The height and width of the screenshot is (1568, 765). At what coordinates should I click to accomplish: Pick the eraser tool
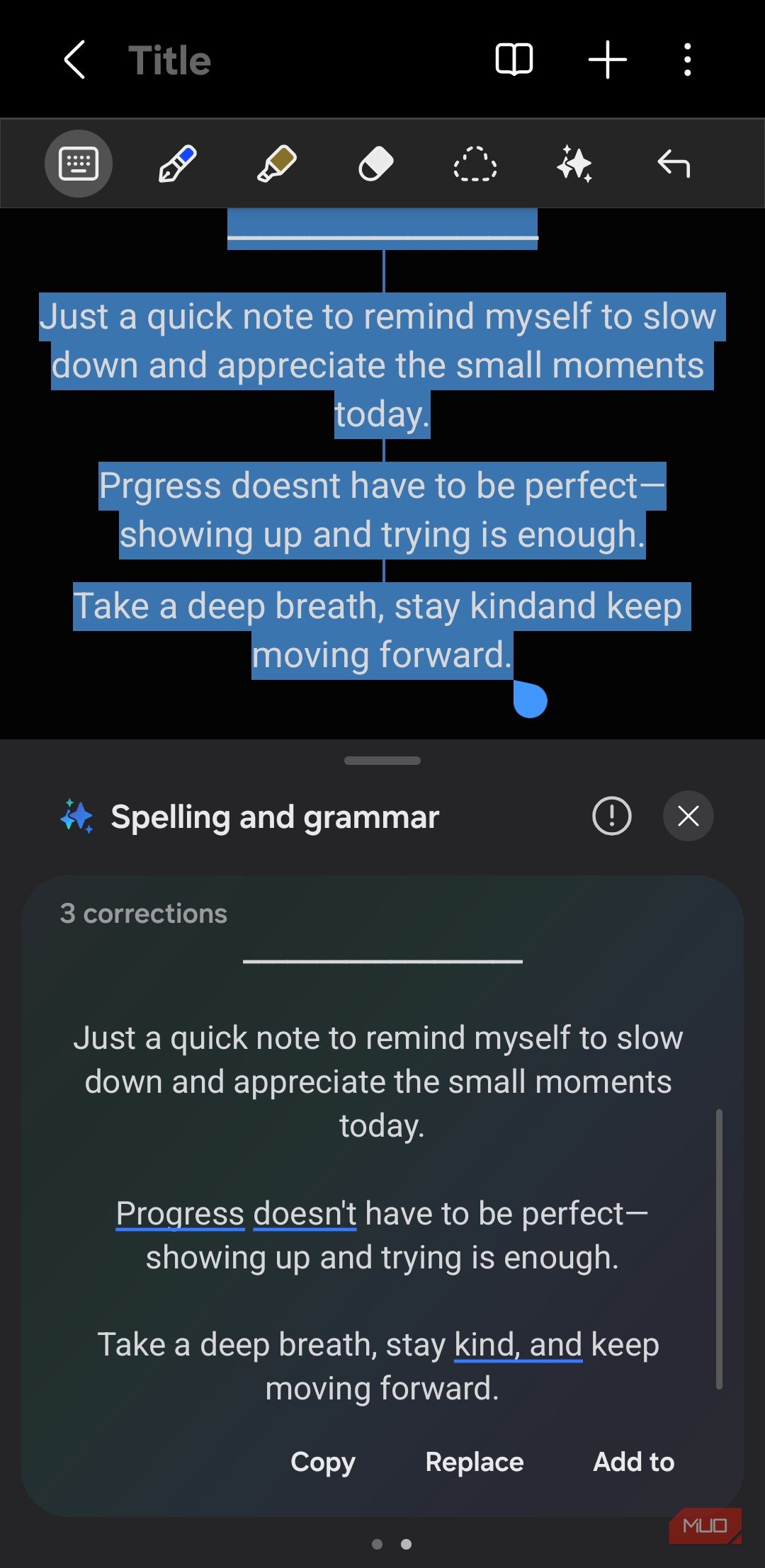tap(375, 164)
